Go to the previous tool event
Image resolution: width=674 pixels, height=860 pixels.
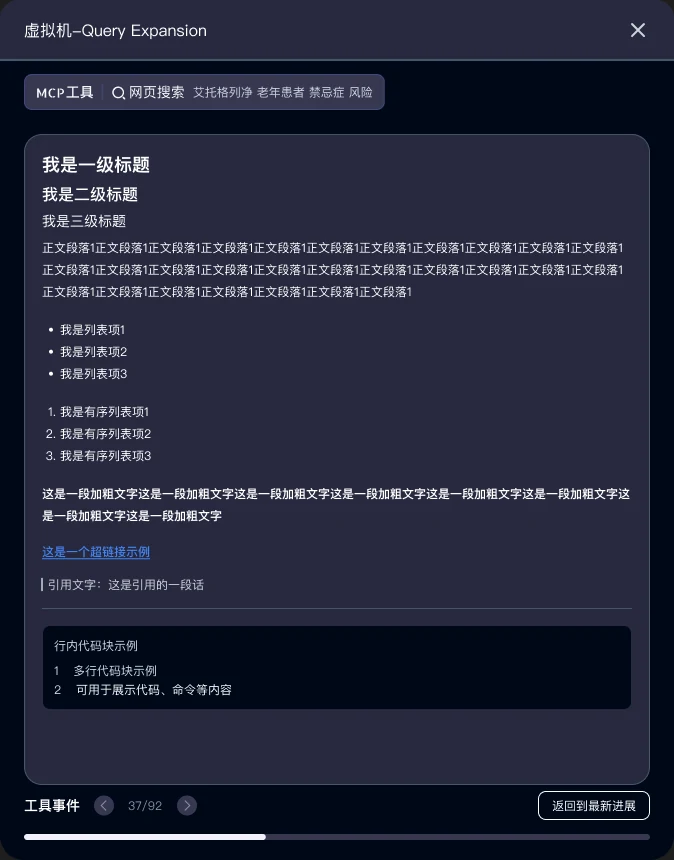coord(104,805)
